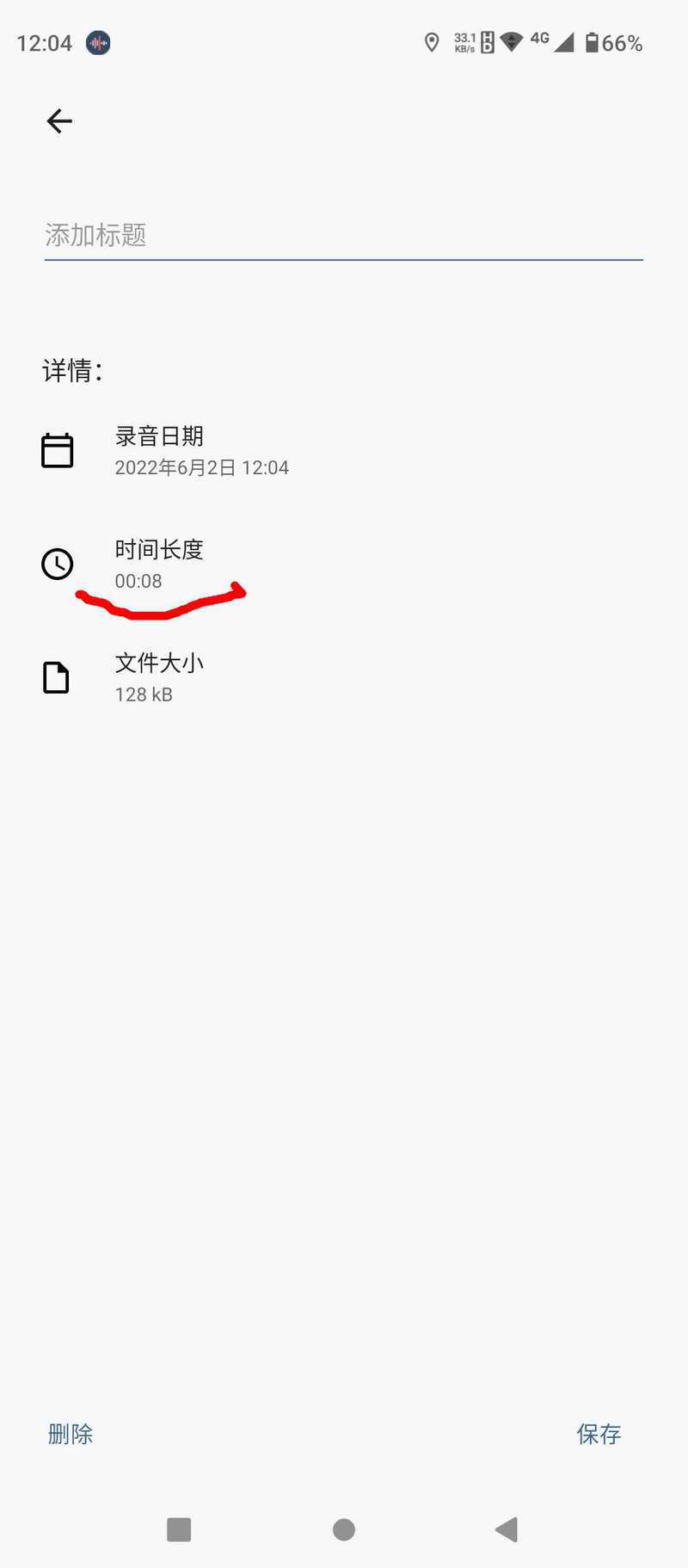Image resolution: width=688 pixels, height=1568 pixels.
Task: Open recent apps via square button
Action: [x=179, y=1529]
